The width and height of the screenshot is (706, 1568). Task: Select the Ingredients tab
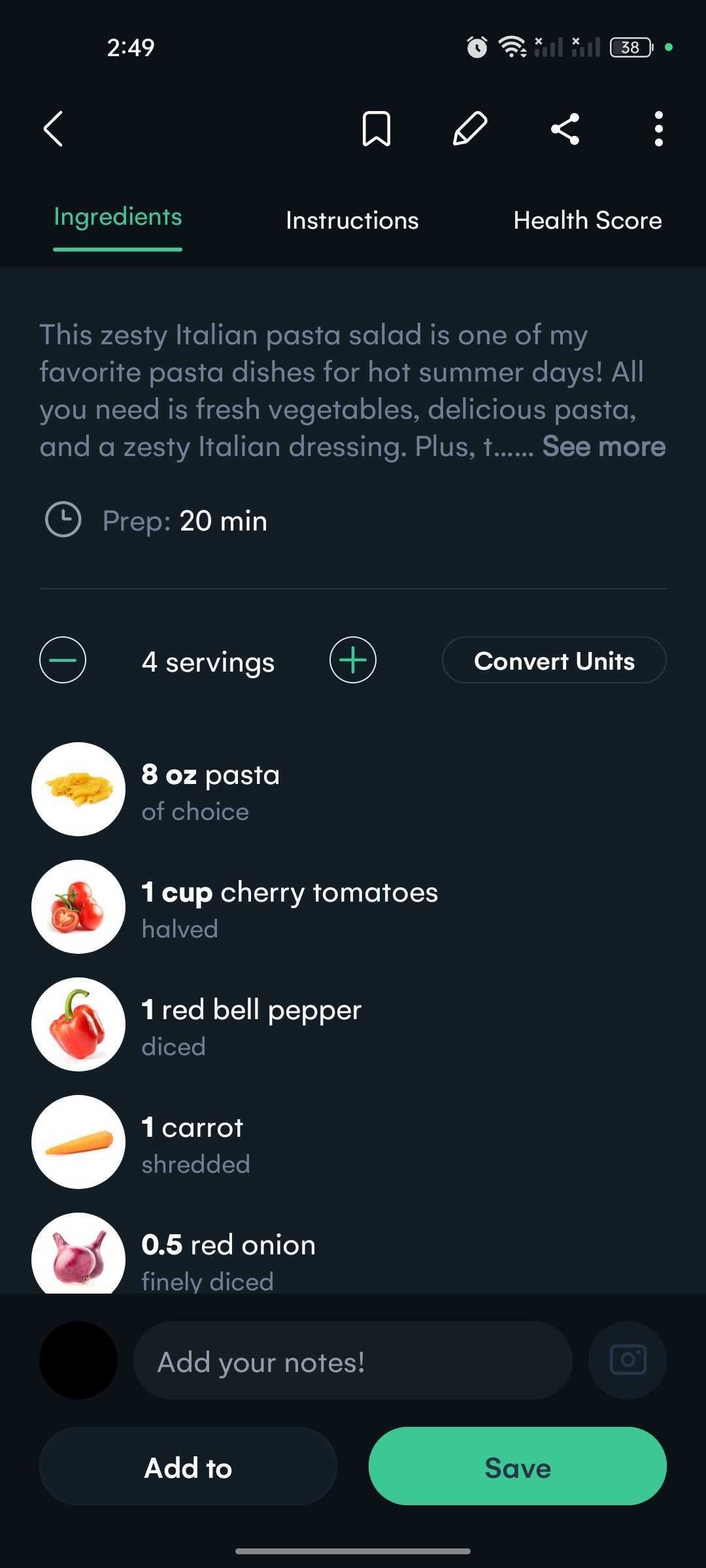coord(118,218)
